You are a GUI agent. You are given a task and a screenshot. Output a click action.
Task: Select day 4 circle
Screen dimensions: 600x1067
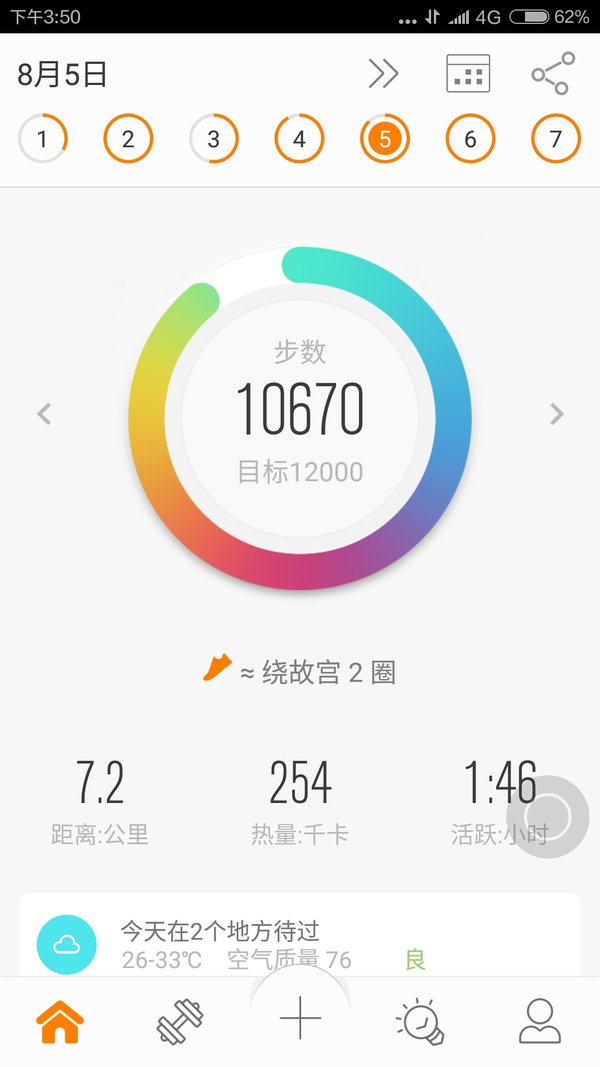pyautogui.click(x=299, y=139)
